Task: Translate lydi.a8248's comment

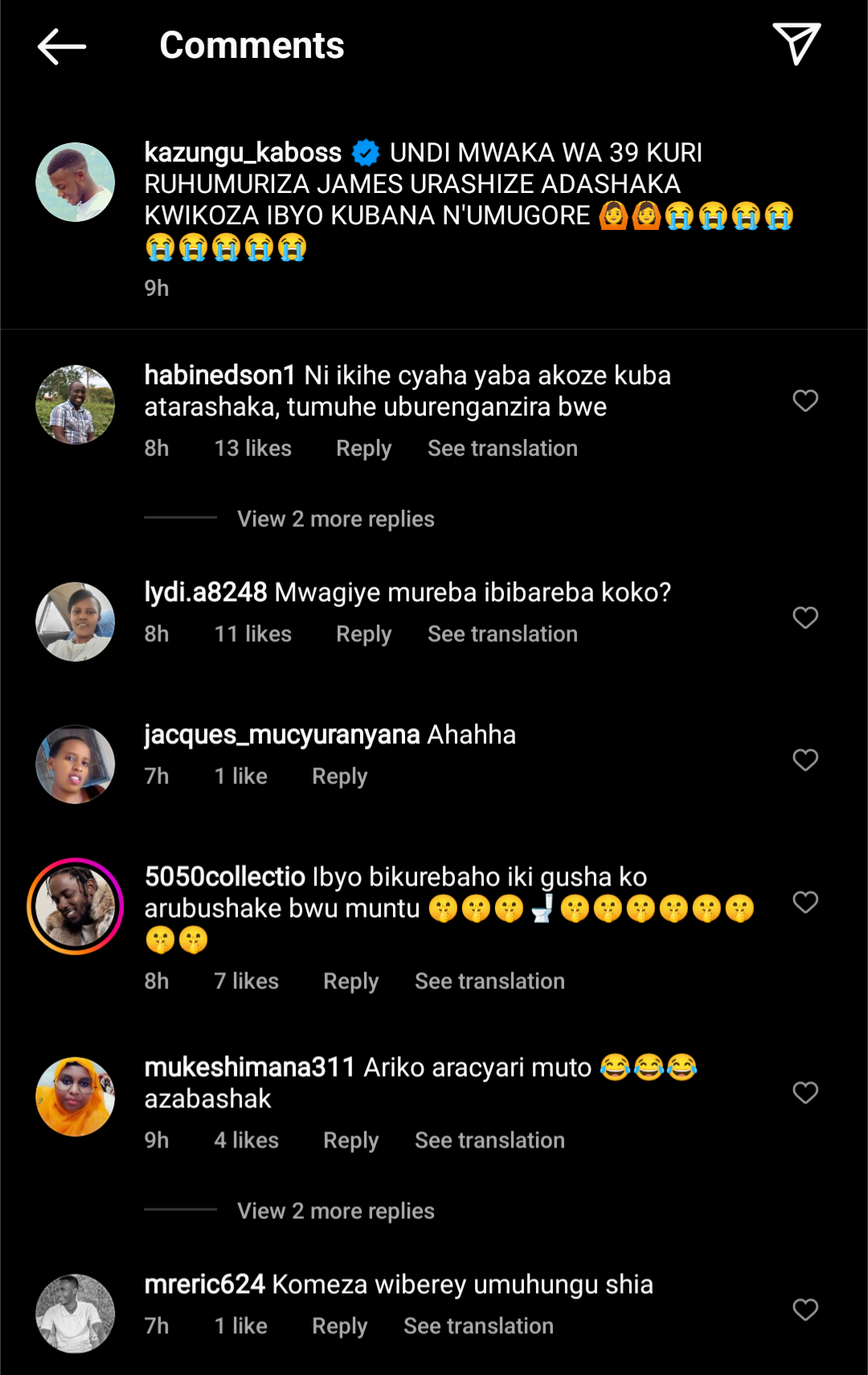Action: point(502,634)
